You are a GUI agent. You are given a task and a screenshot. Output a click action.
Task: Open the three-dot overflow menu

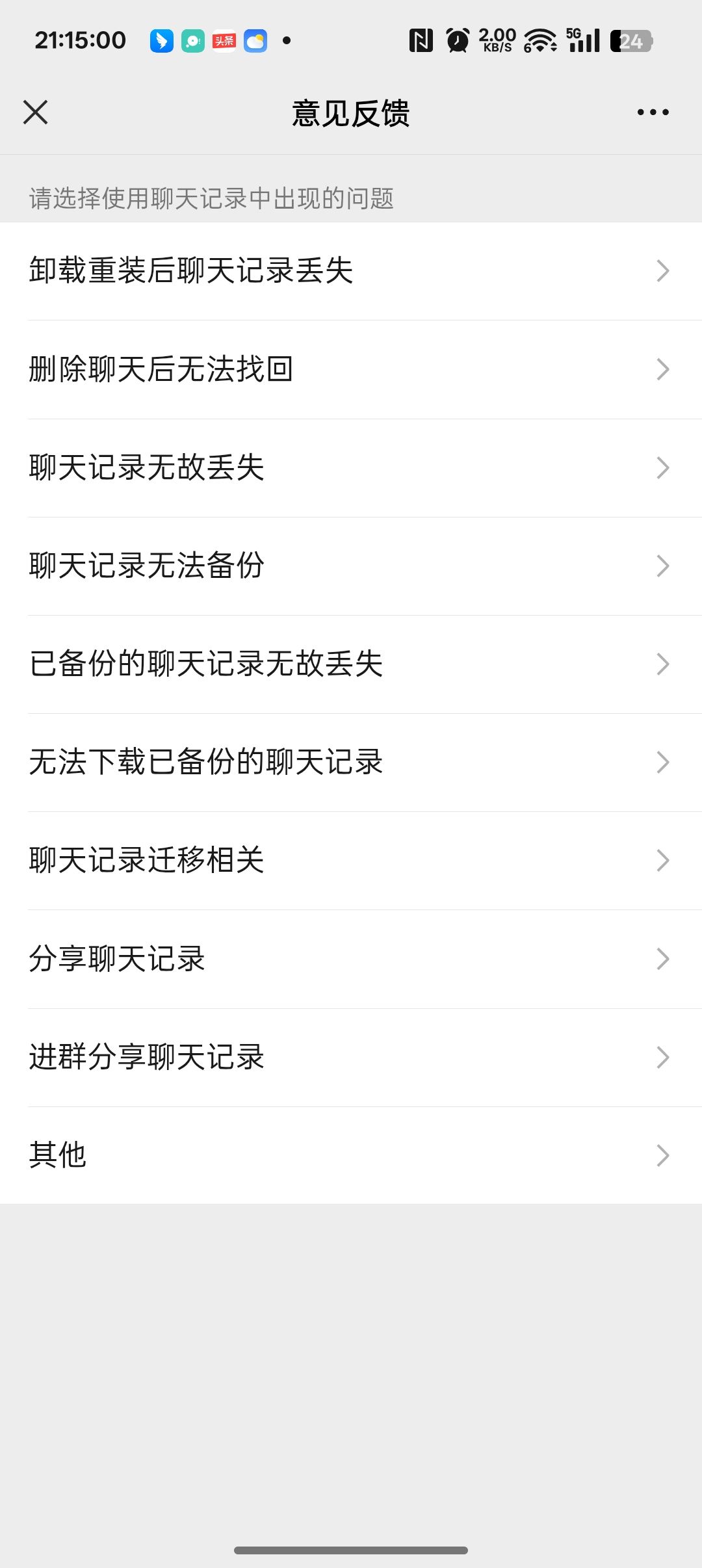[x=653, y=112]
